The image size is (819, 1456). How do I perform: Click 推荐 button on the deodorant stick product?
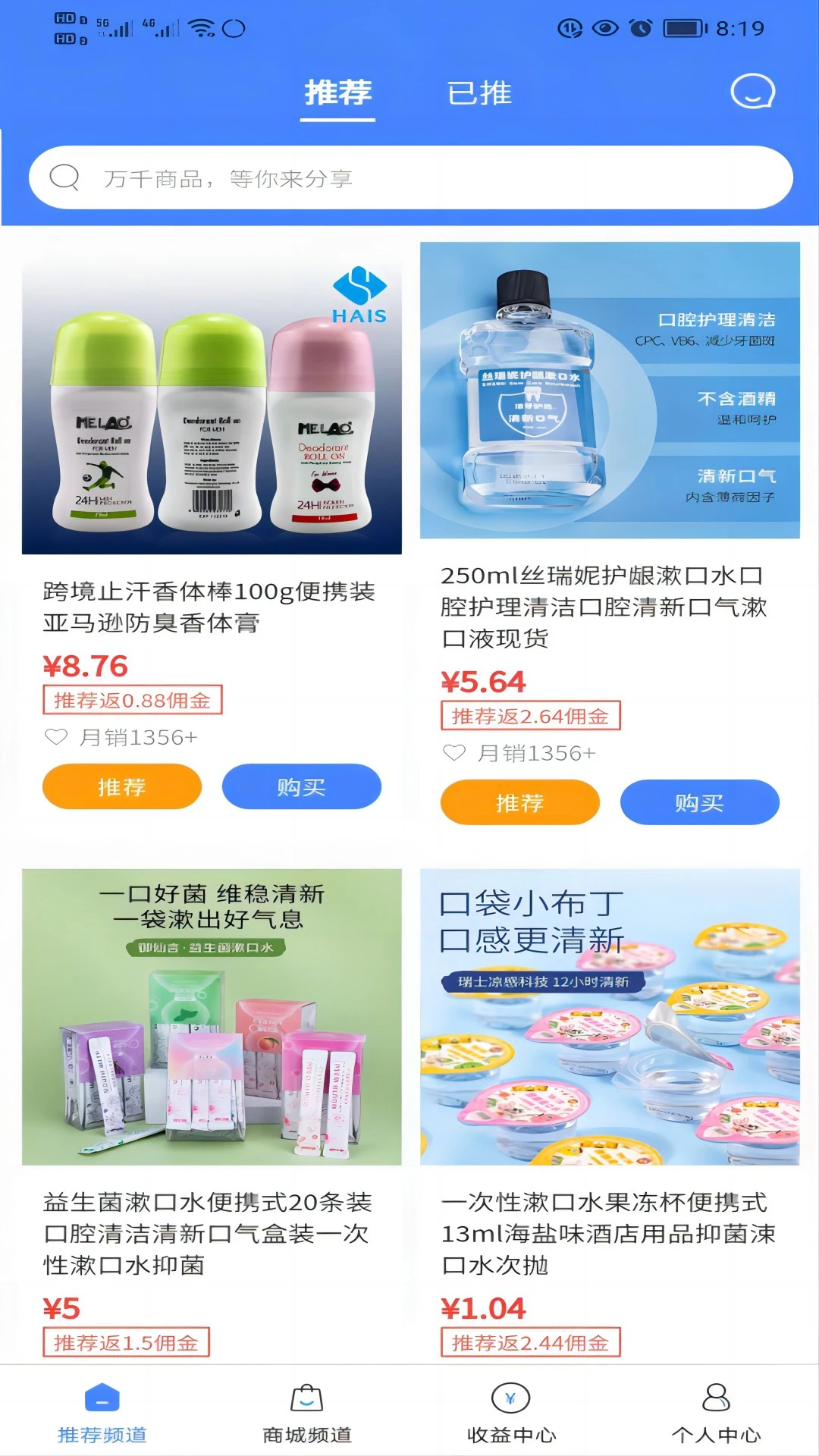coord(121,787)
